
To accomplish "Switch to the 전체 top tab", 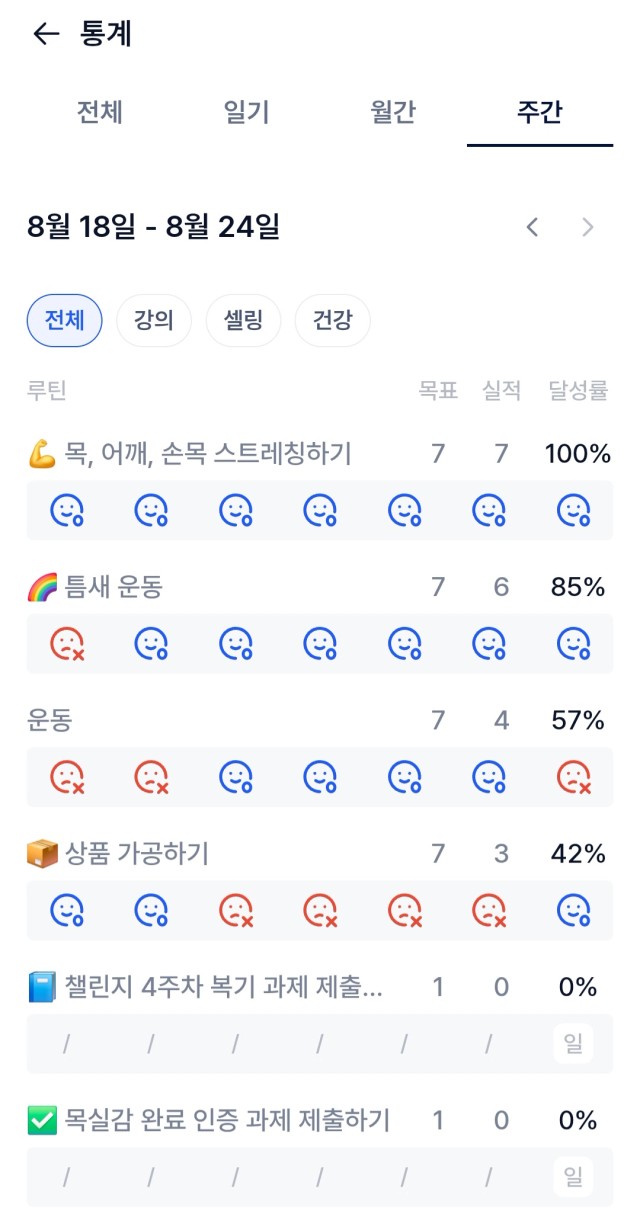I will pos(100,112).
